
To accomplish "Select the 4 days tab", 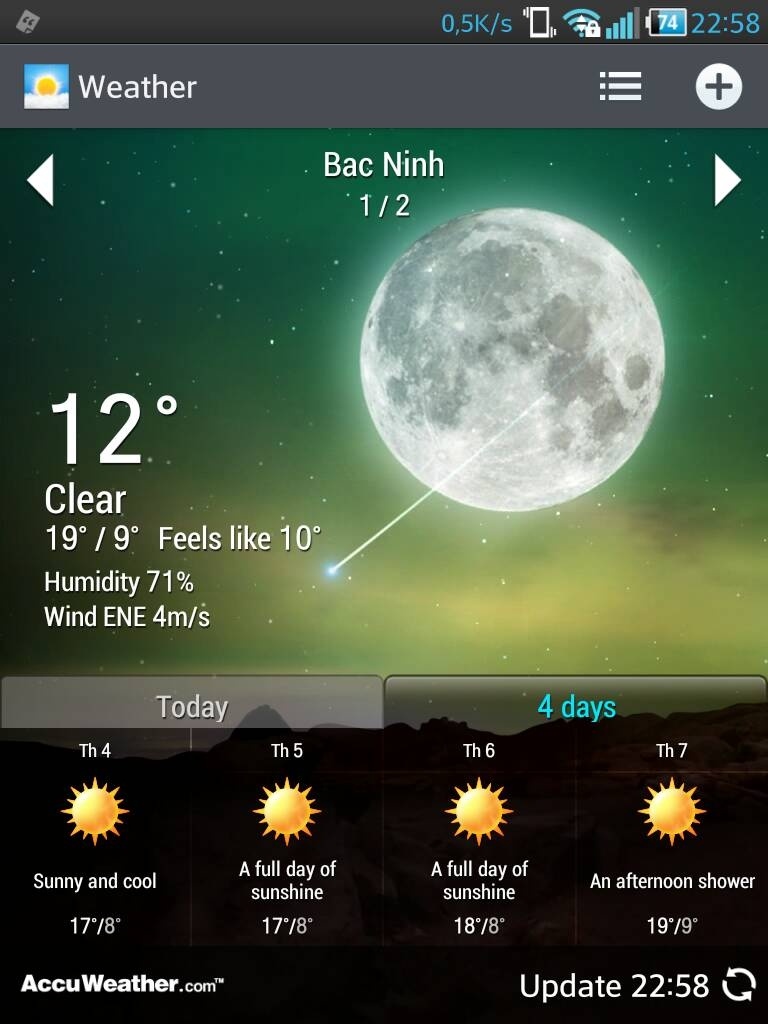I will 576,706.
